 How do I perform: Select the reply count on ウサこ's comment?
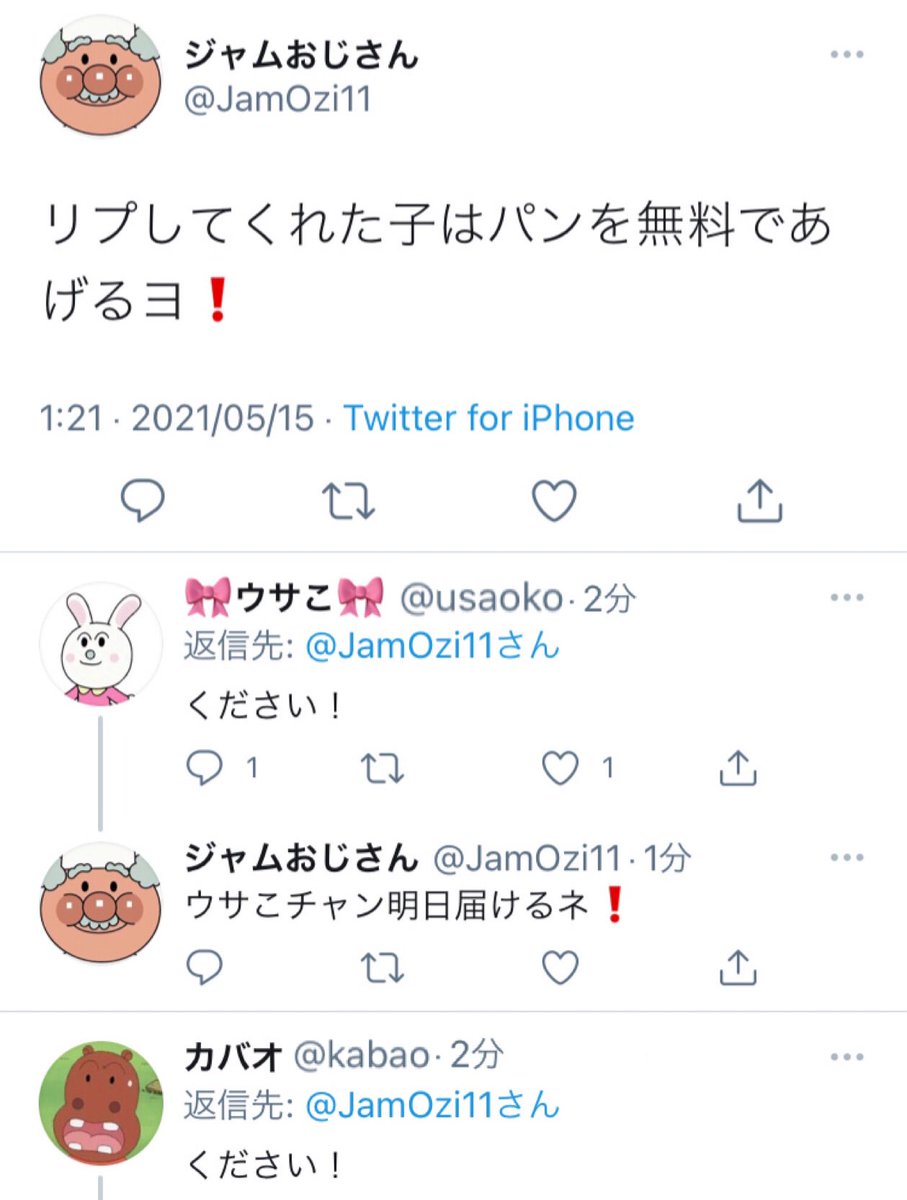click(225, 768)
